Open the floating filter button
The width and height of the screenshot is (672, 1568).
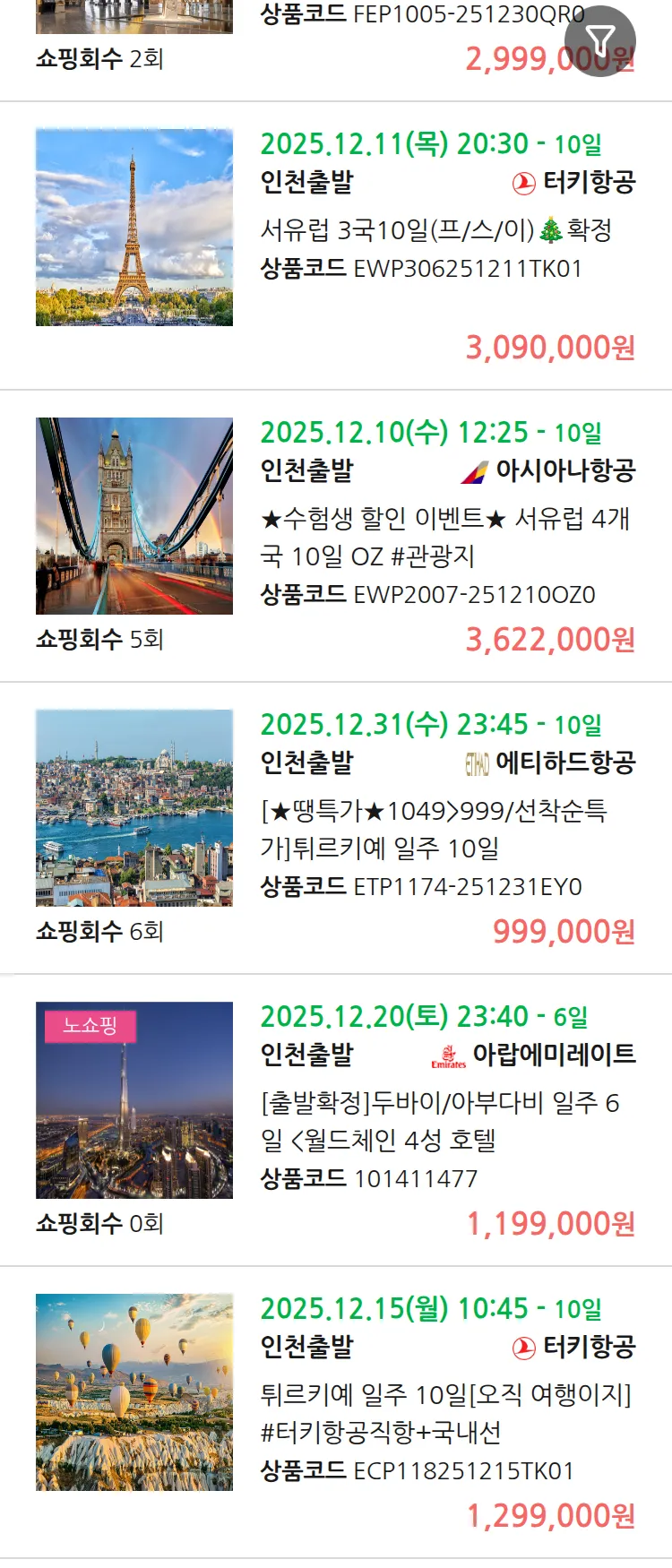[x=600, y=40]
